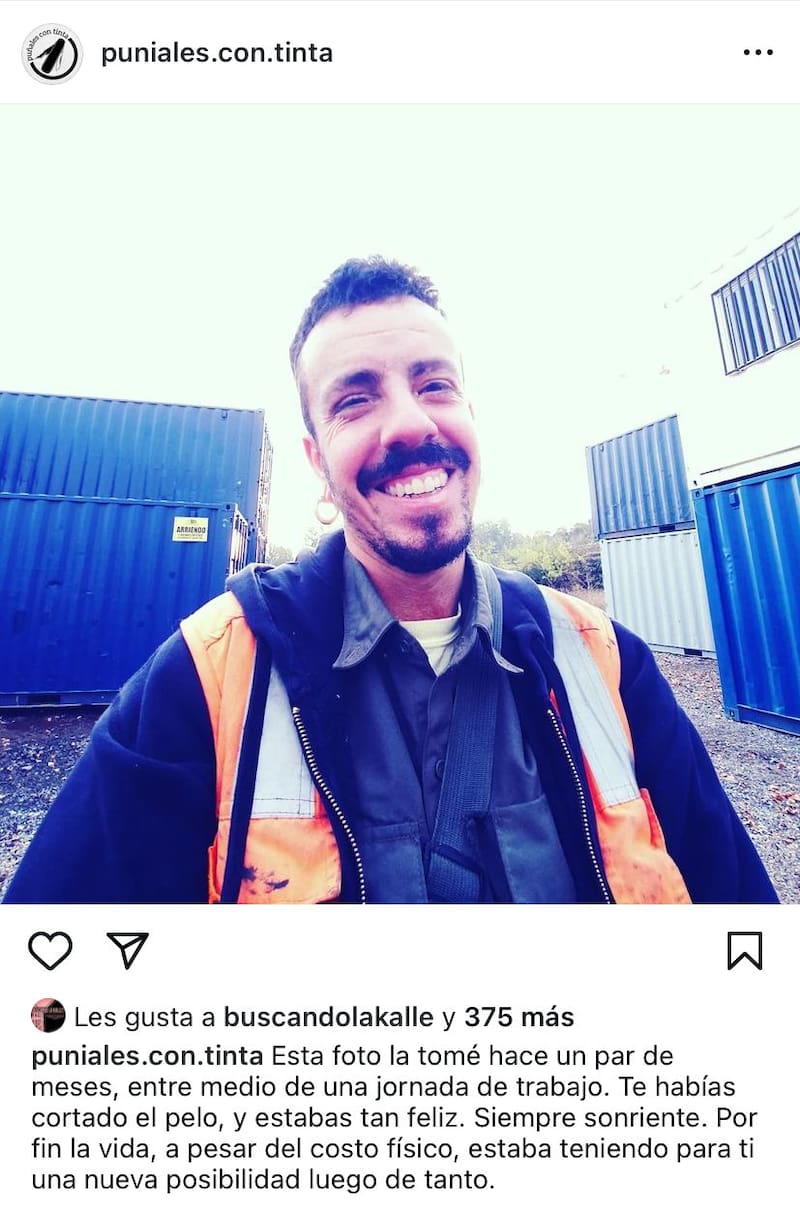Screen dimensions: 800x1206
Task: Save this post with the bookmark icon
Action: (x=744, y=950)
